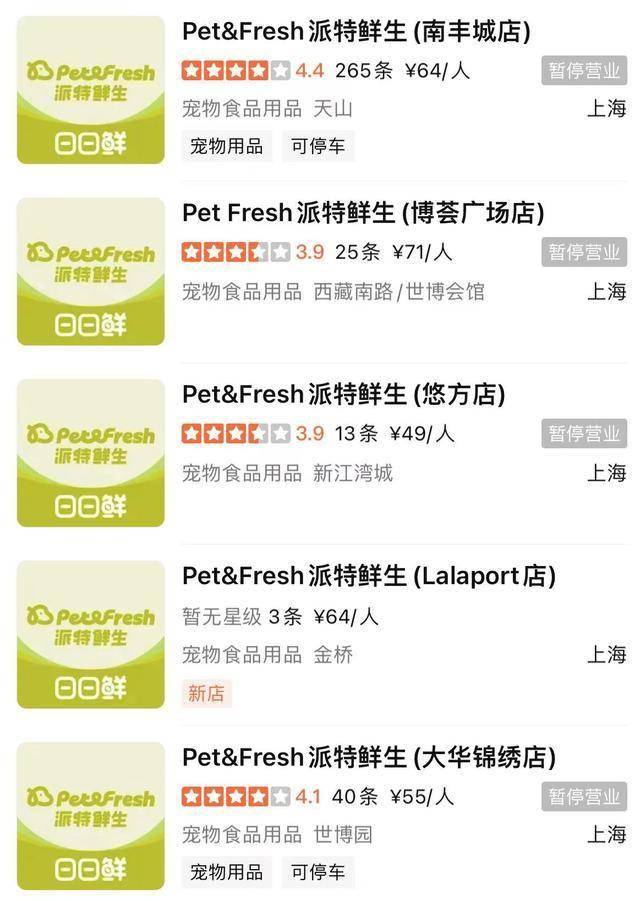The width and height of the screenshot is (640, 901).
Task: Open the Pet Fresh 博荟广场店 result
Action: 363,213
